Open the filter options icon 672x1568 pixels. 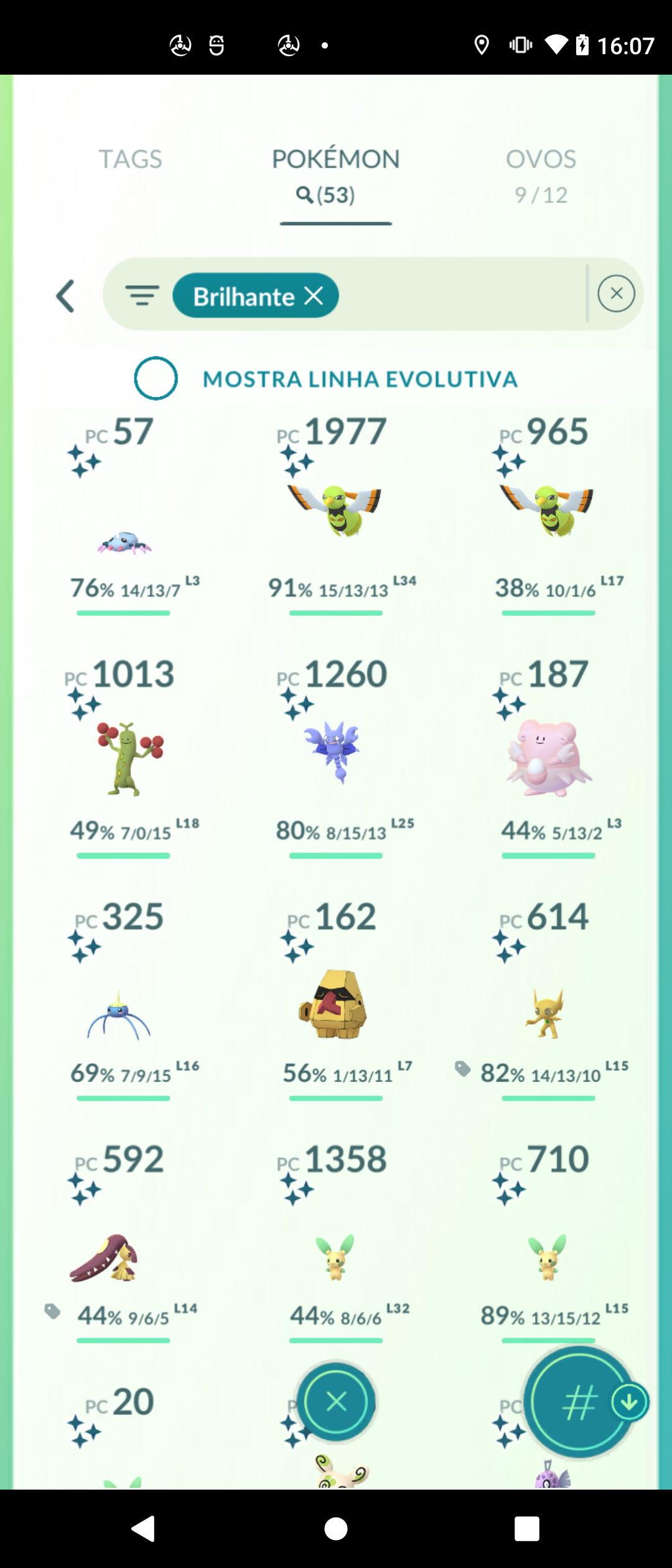(142, 296)
